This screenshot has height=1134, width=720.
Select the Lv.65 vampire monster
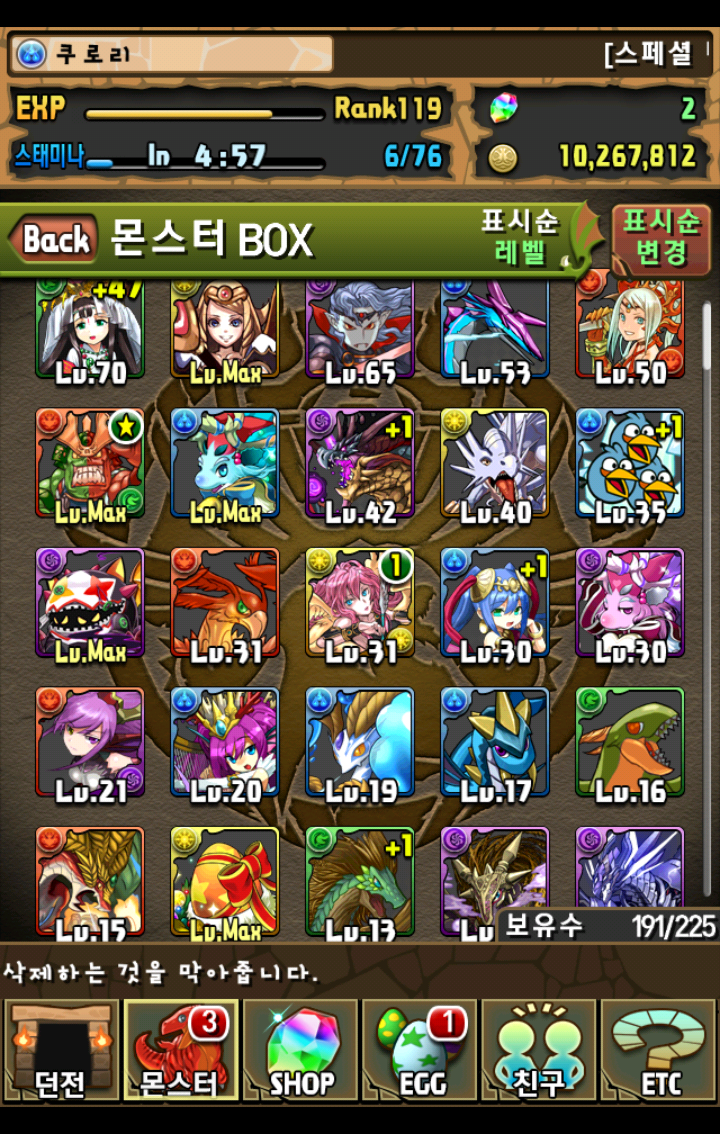tap(360, 332)
